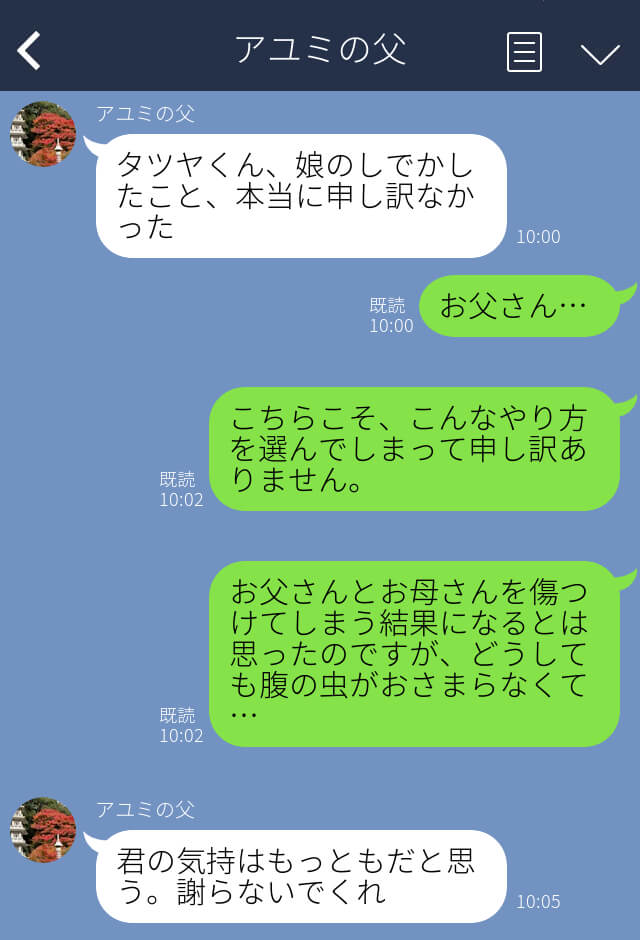
Task: Expand the chat options chevron menu
Action: pyautogui.click(x=600, y=53)
